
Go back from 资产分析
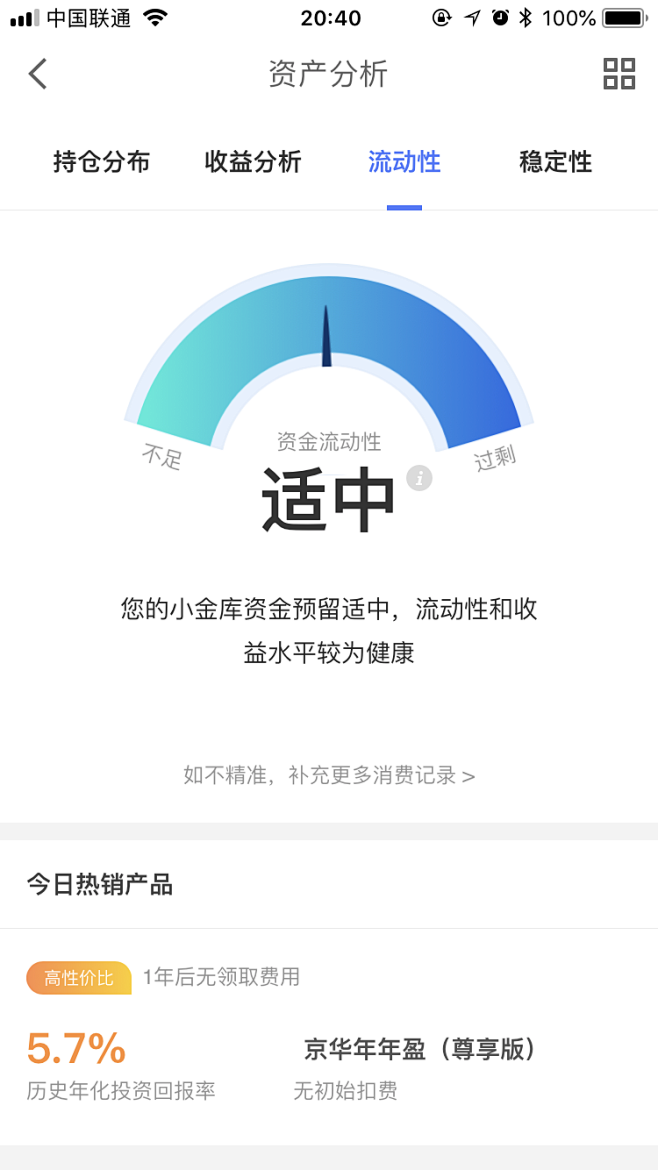(38, 74)
